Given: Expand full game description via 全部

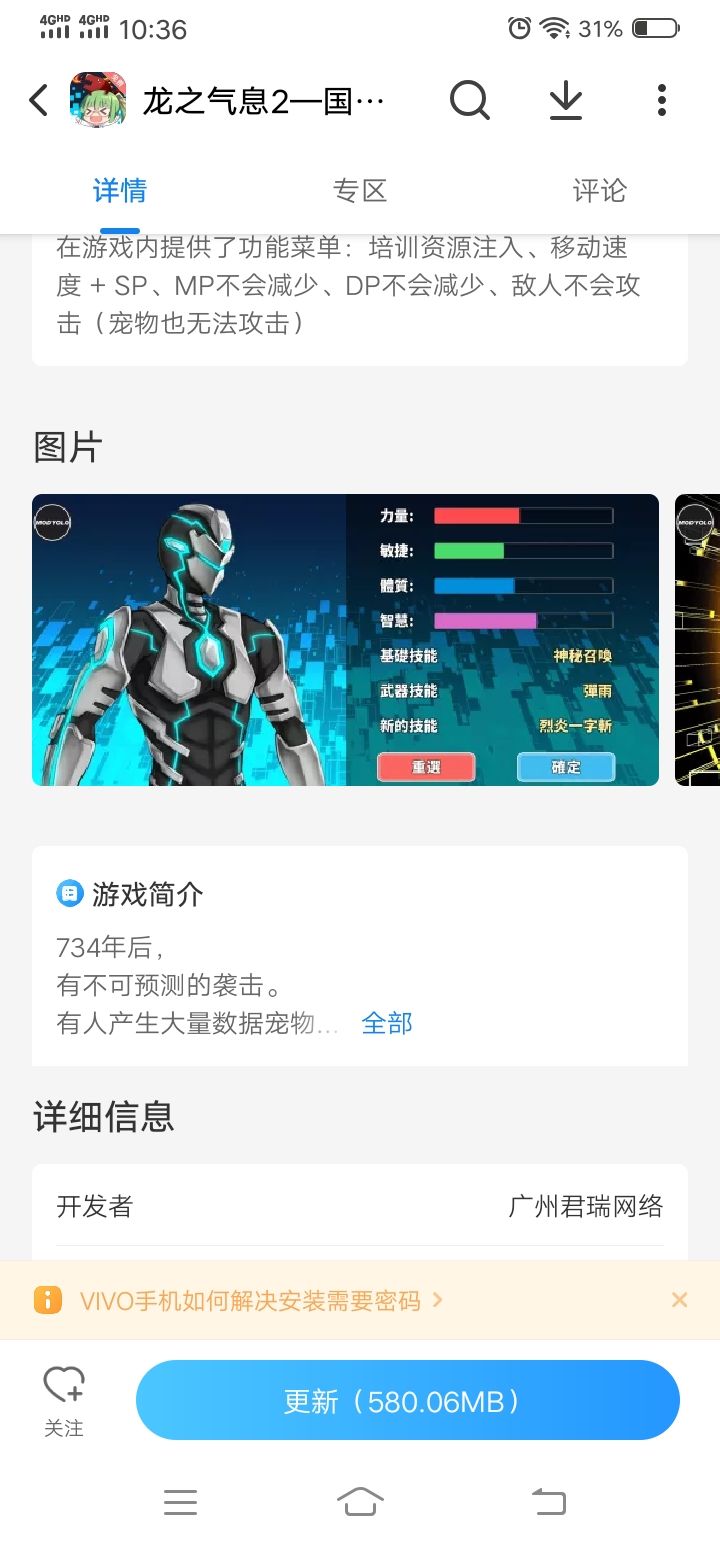Looking at the screenshot, I should tap(386, 1023).
